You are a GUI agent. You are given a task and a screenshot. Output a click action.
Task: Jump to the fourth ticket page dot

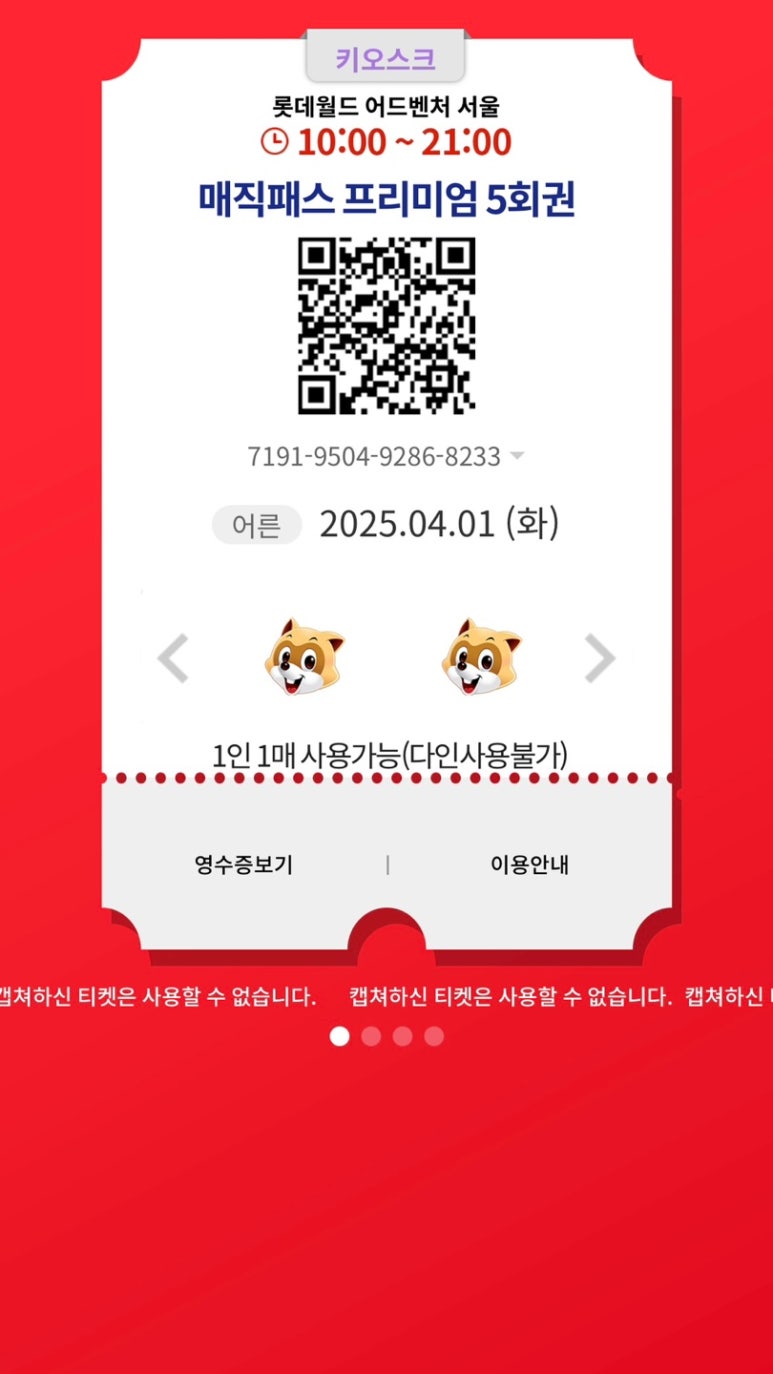(434, 1036)
